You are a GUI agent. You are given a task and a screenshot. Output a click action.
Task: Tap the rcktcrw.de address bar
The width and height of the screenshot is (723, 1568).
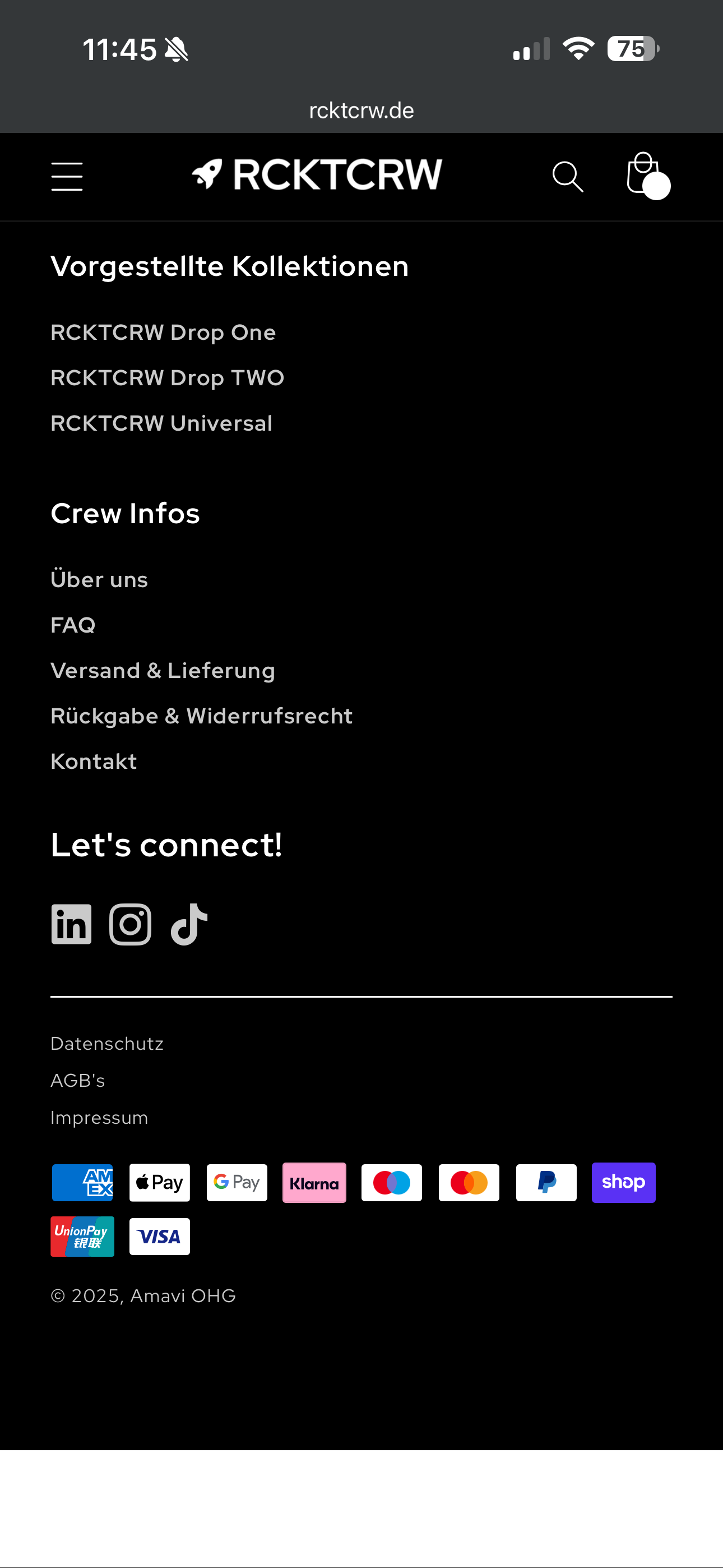click(x=361, y=111)
